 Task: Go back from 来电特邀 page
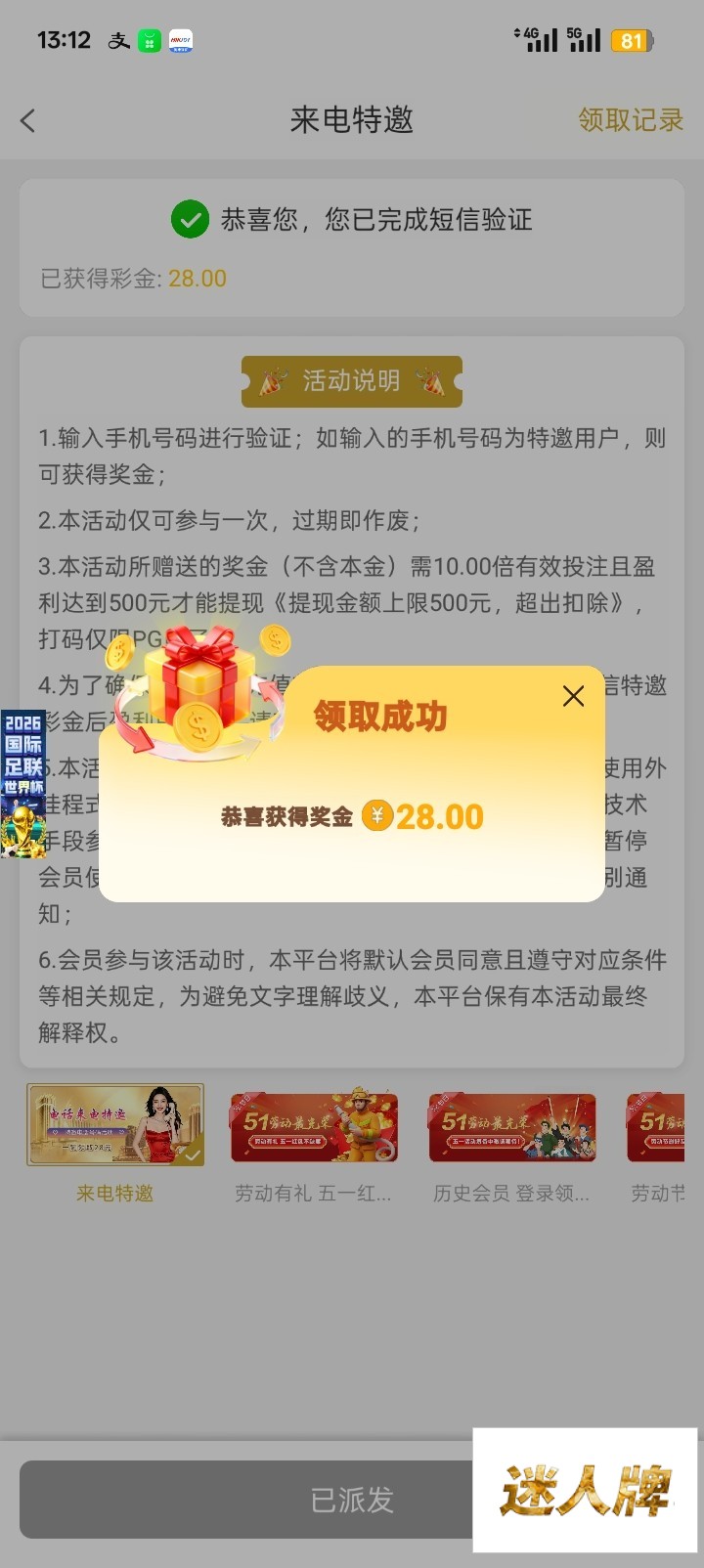click(x=28, y=120)
